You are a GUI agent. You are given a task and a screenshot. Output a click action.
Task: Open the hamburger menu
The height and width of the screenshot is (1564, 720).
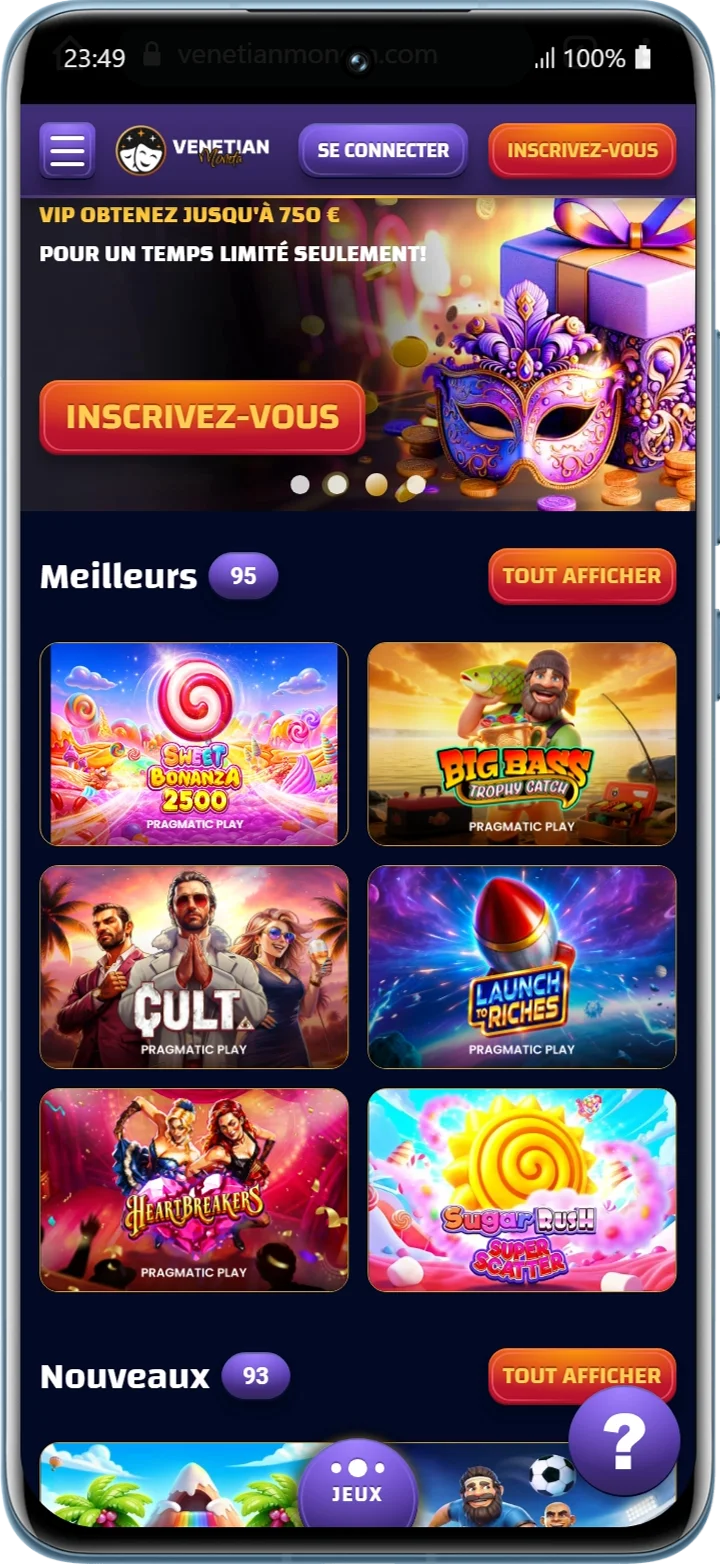(67, 150)
